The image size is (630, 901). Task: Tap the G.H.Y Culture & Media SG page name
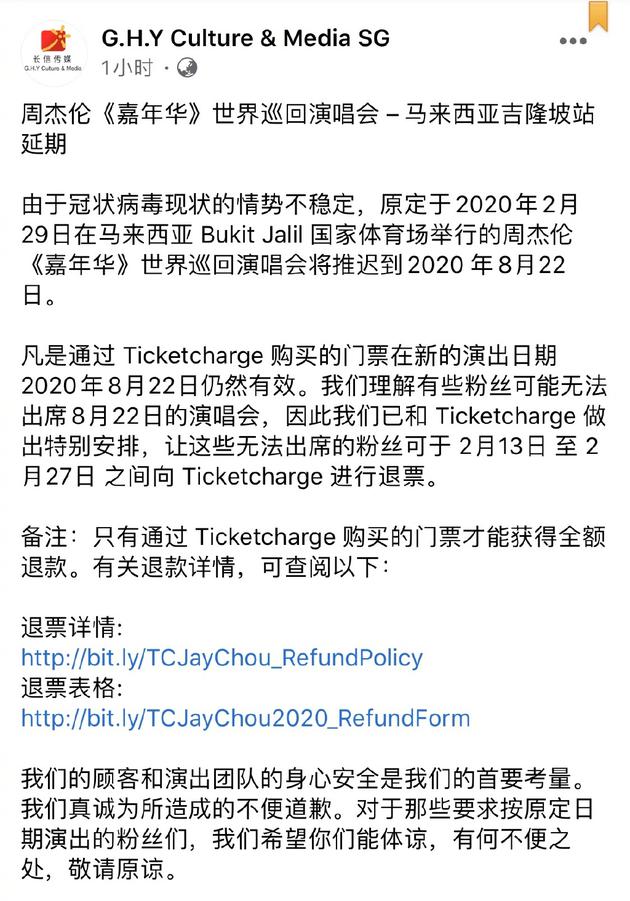[245, 38]
